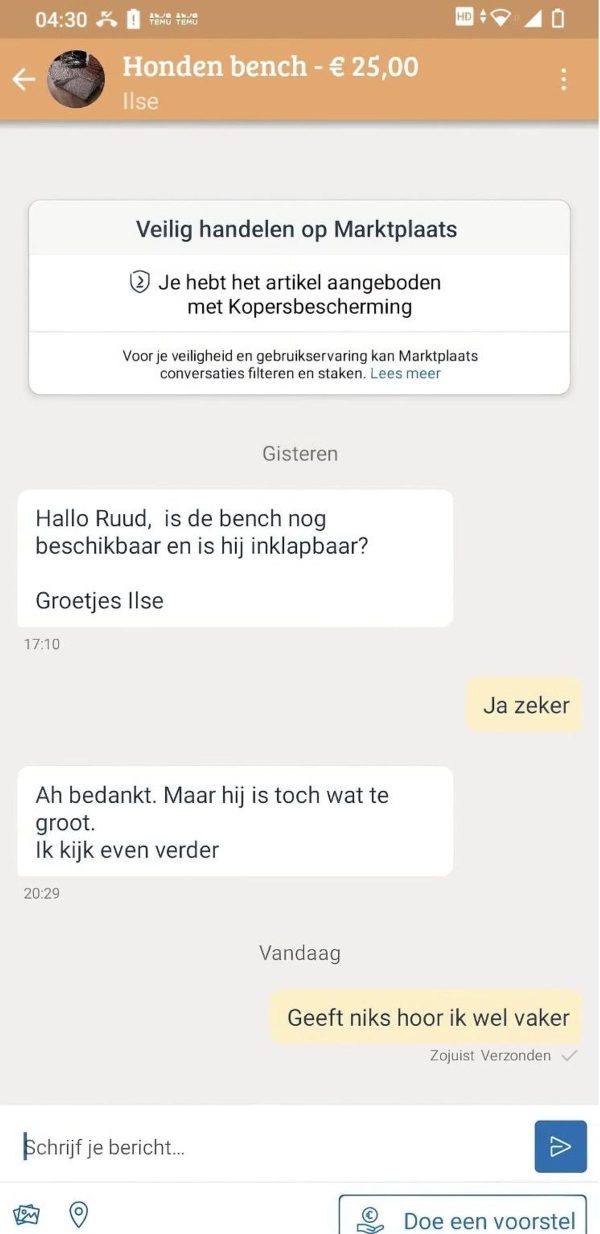
Task: Open the three-dot overflow menu
Action: (x=564, y=80)
